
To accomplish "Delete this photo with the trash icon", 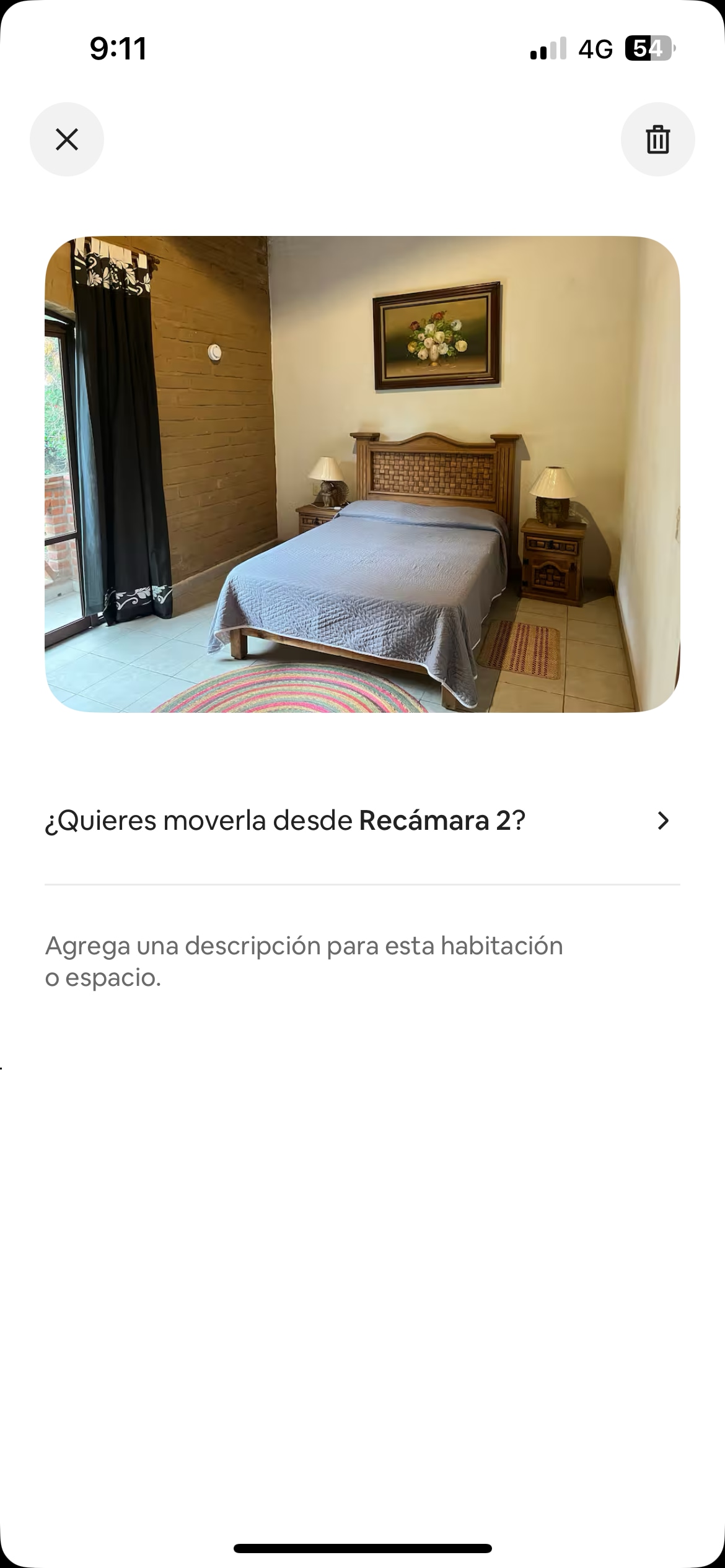I will coord(657,139).
